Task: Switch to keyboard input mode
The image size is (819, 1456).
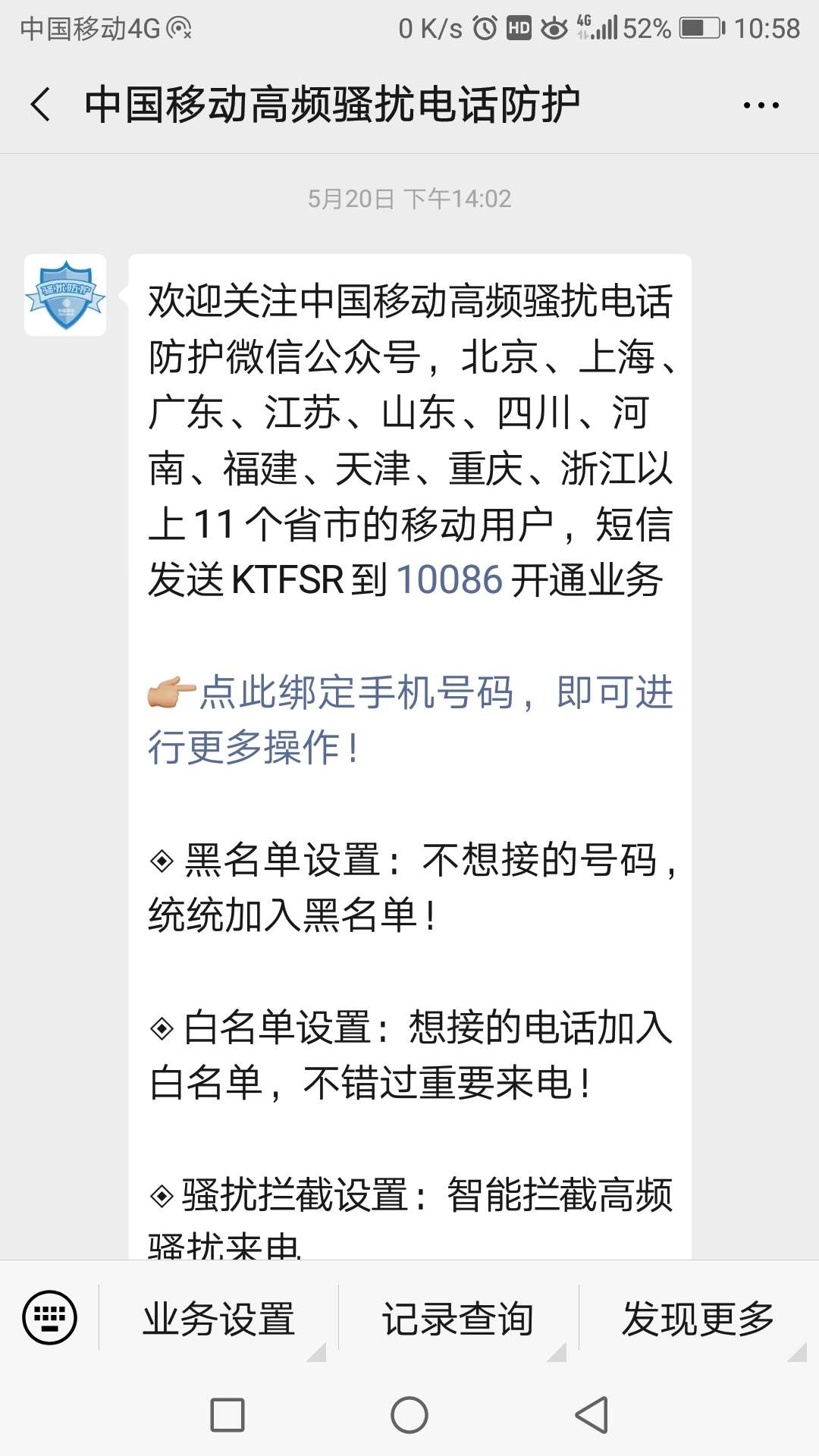Action: pyautogui.click(x=50, y=1316)
